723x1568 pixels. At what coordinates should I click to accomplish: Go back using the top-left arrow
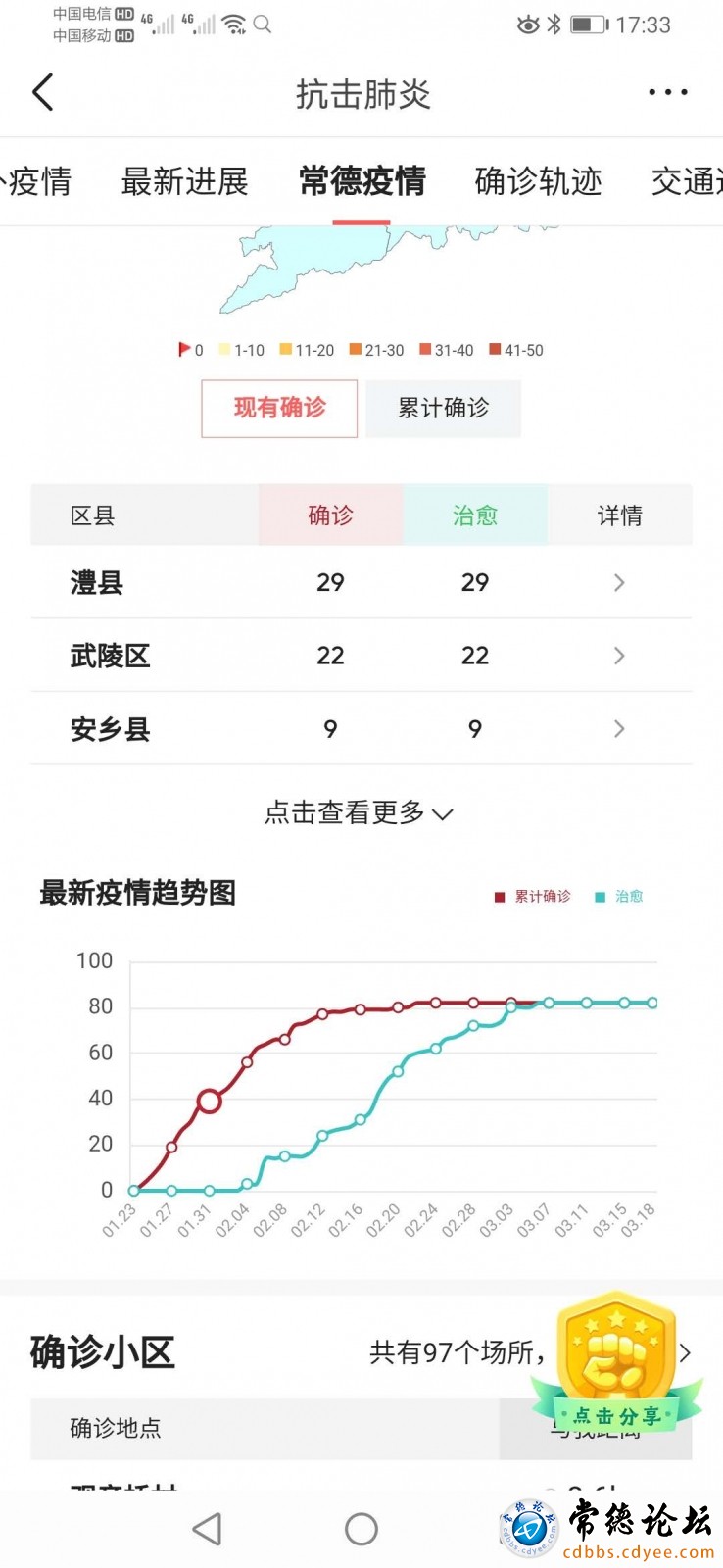click(x=43, y=93)
